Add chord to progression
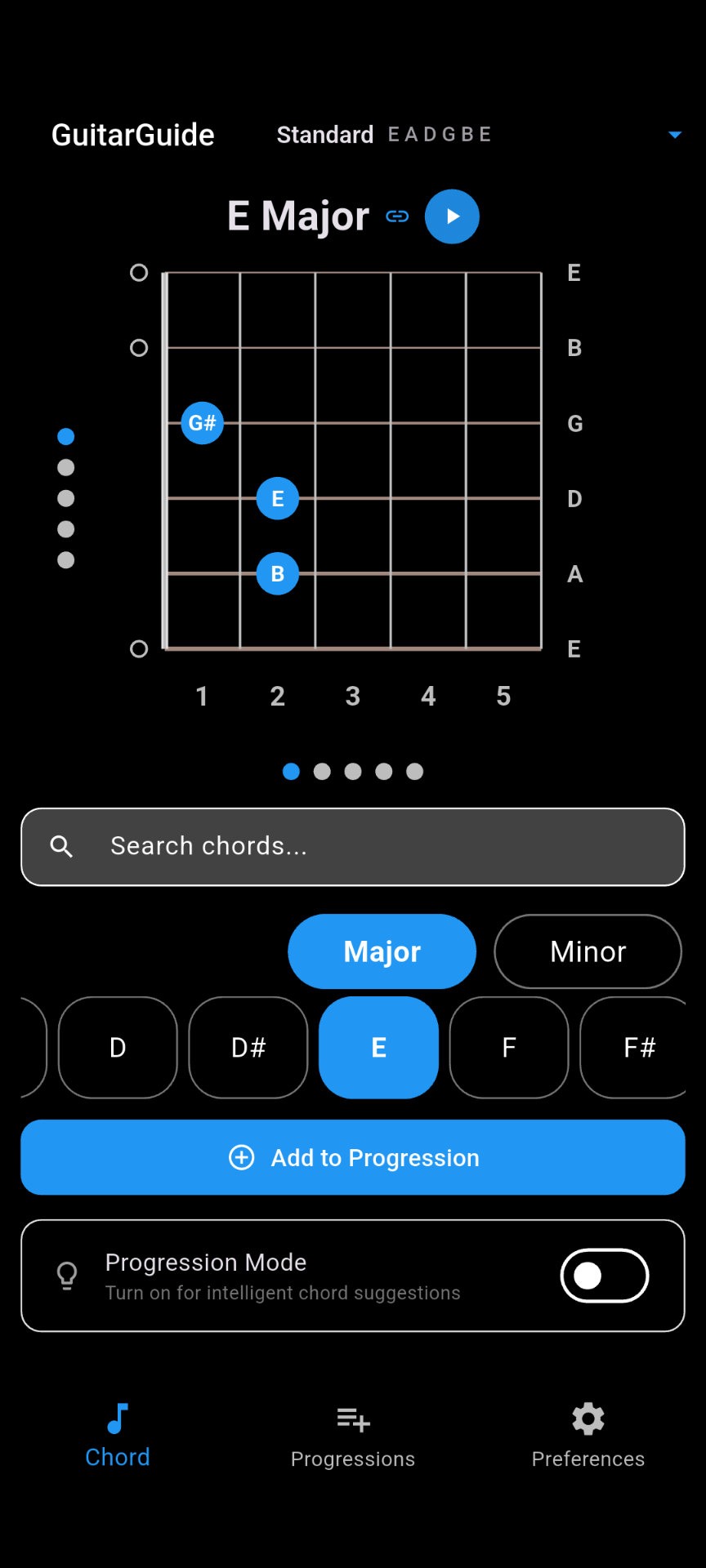 [x=353, y=1157]
